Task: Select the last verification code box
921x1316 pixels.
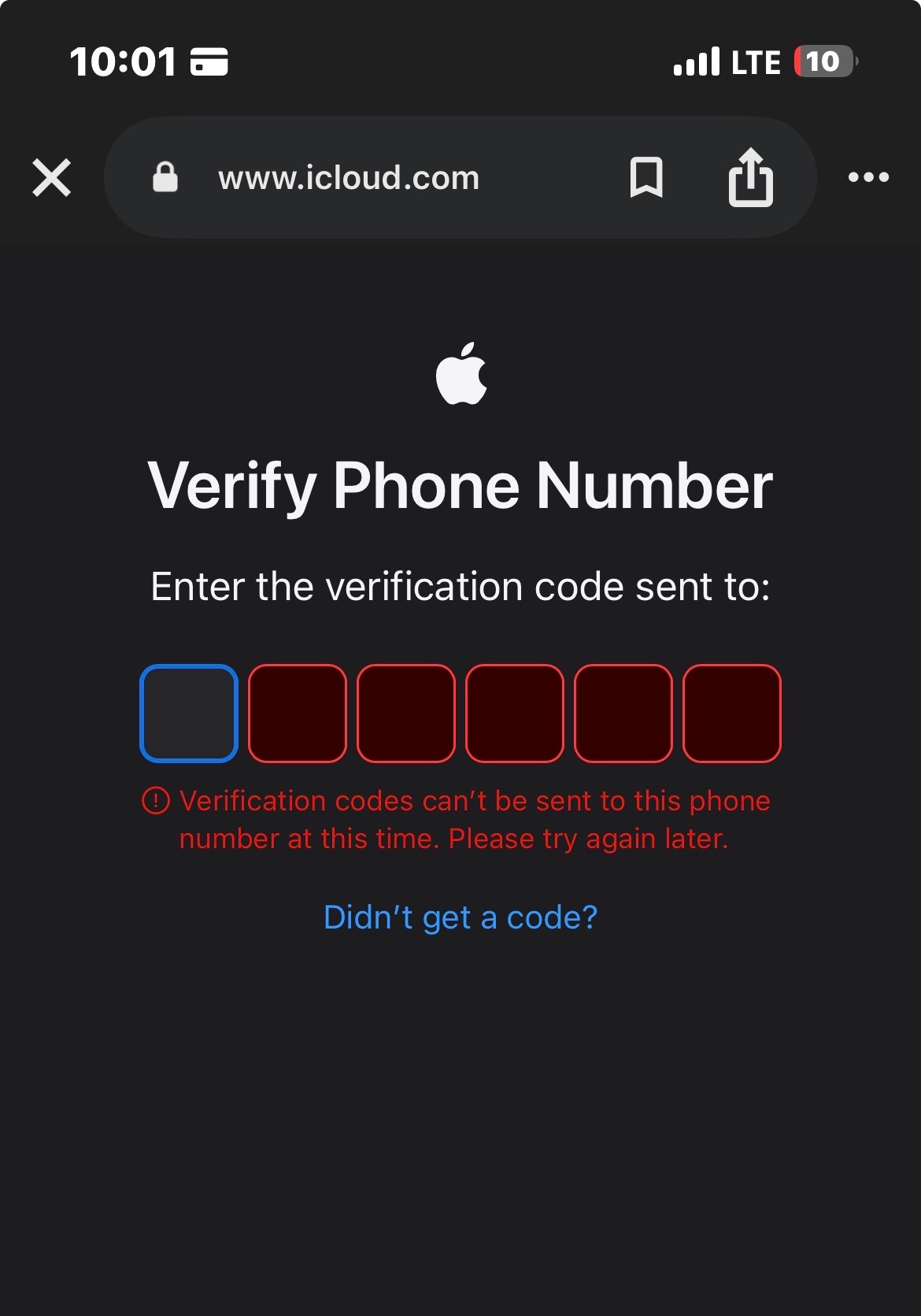Action: point(732,714)
